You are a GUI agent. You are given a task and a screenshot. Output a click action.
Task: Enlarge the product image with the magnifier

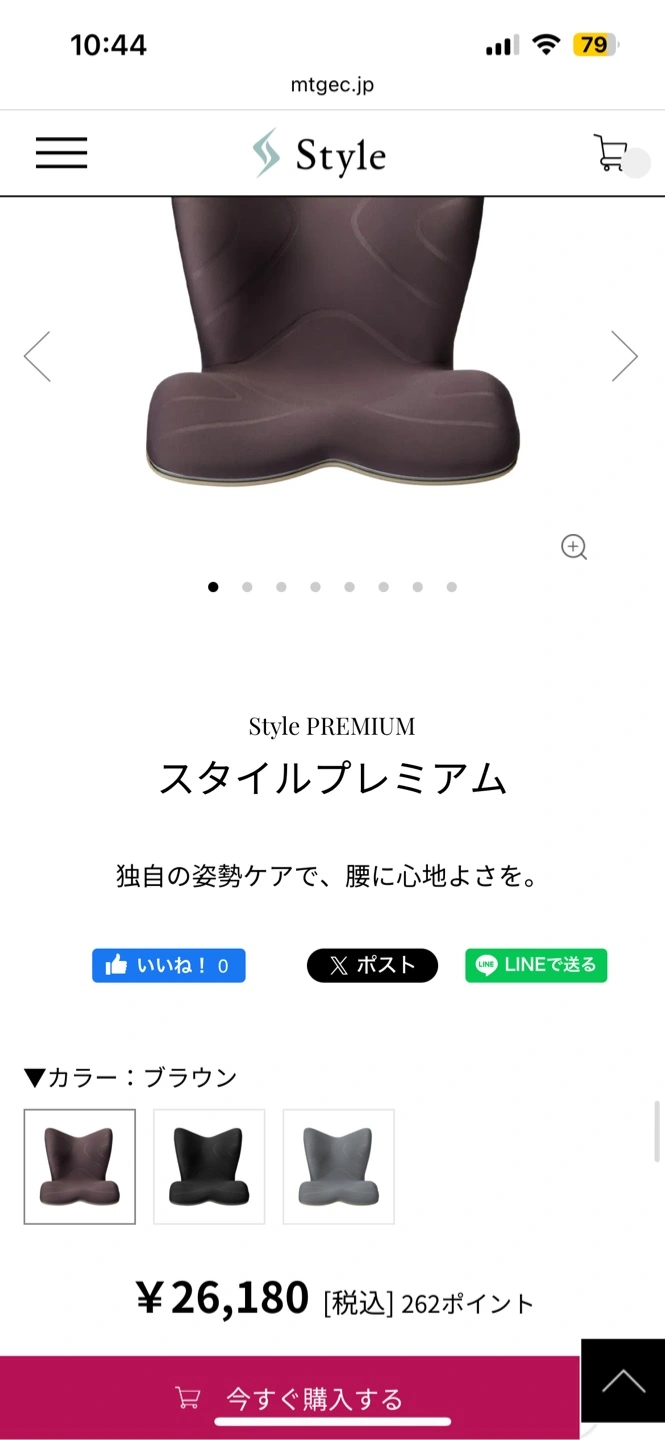[573, 547]
